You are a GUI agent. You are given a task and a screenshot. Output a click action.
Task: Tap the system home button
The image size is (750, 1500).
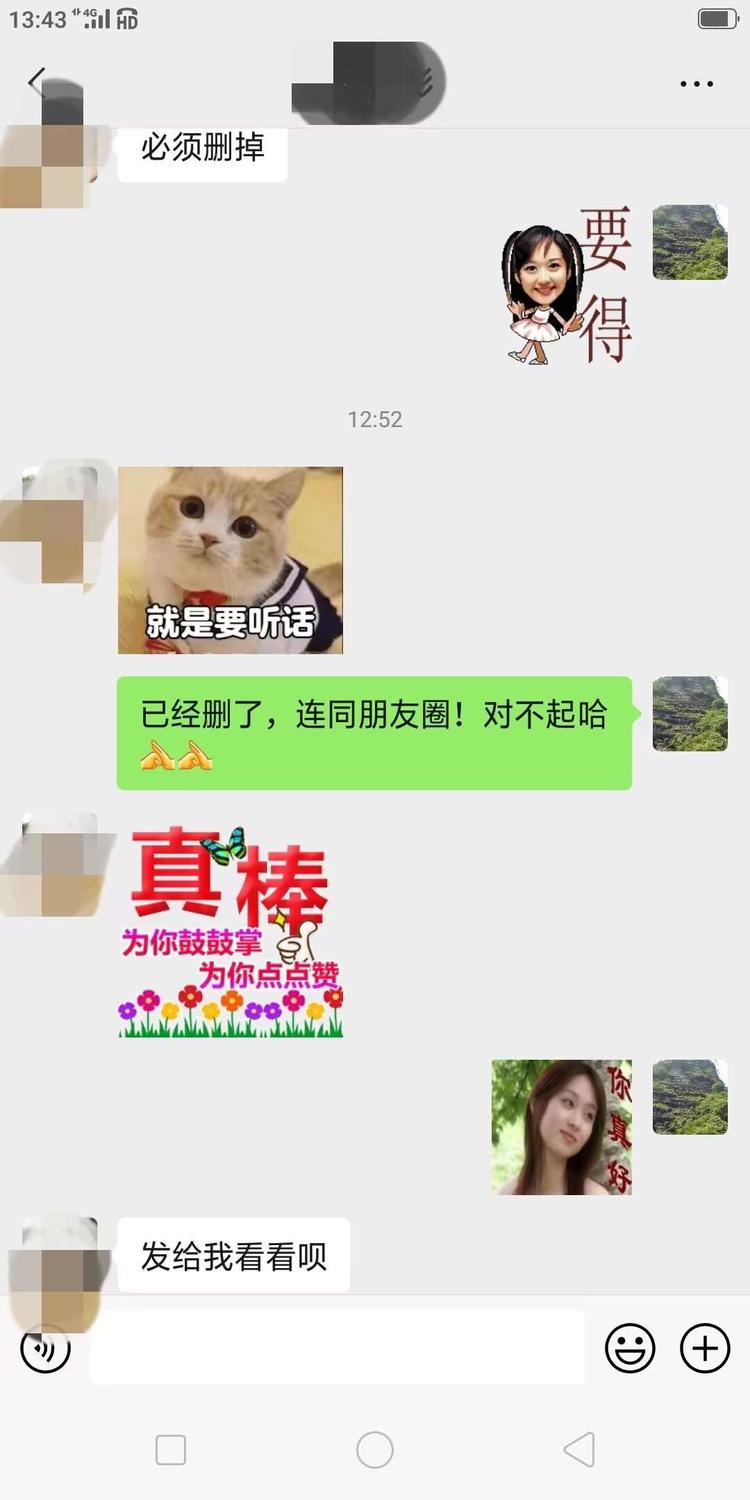click(375, 1449)
